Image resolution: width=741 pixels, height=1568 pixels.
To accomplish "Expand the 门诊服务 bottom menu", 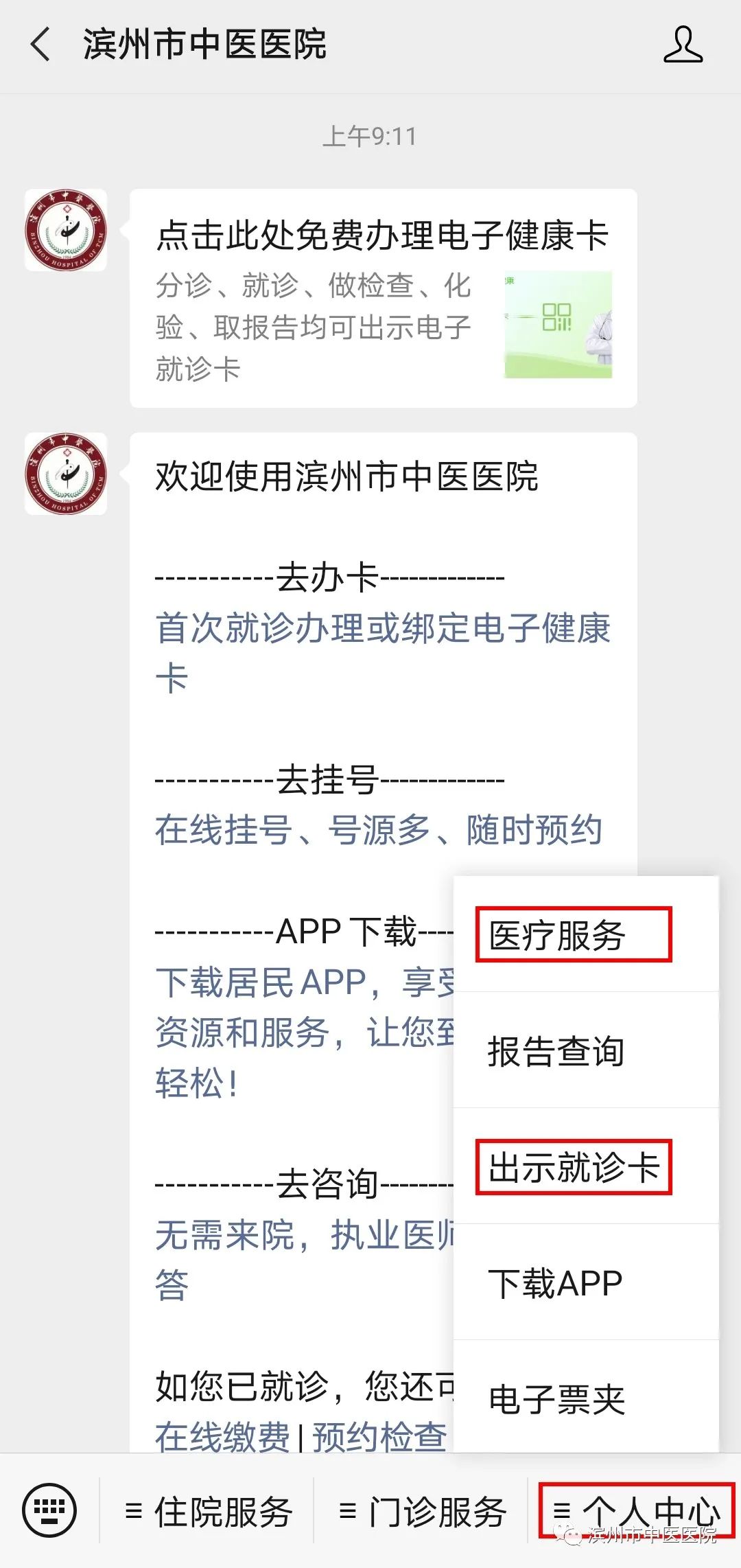I will (423, 1512).
